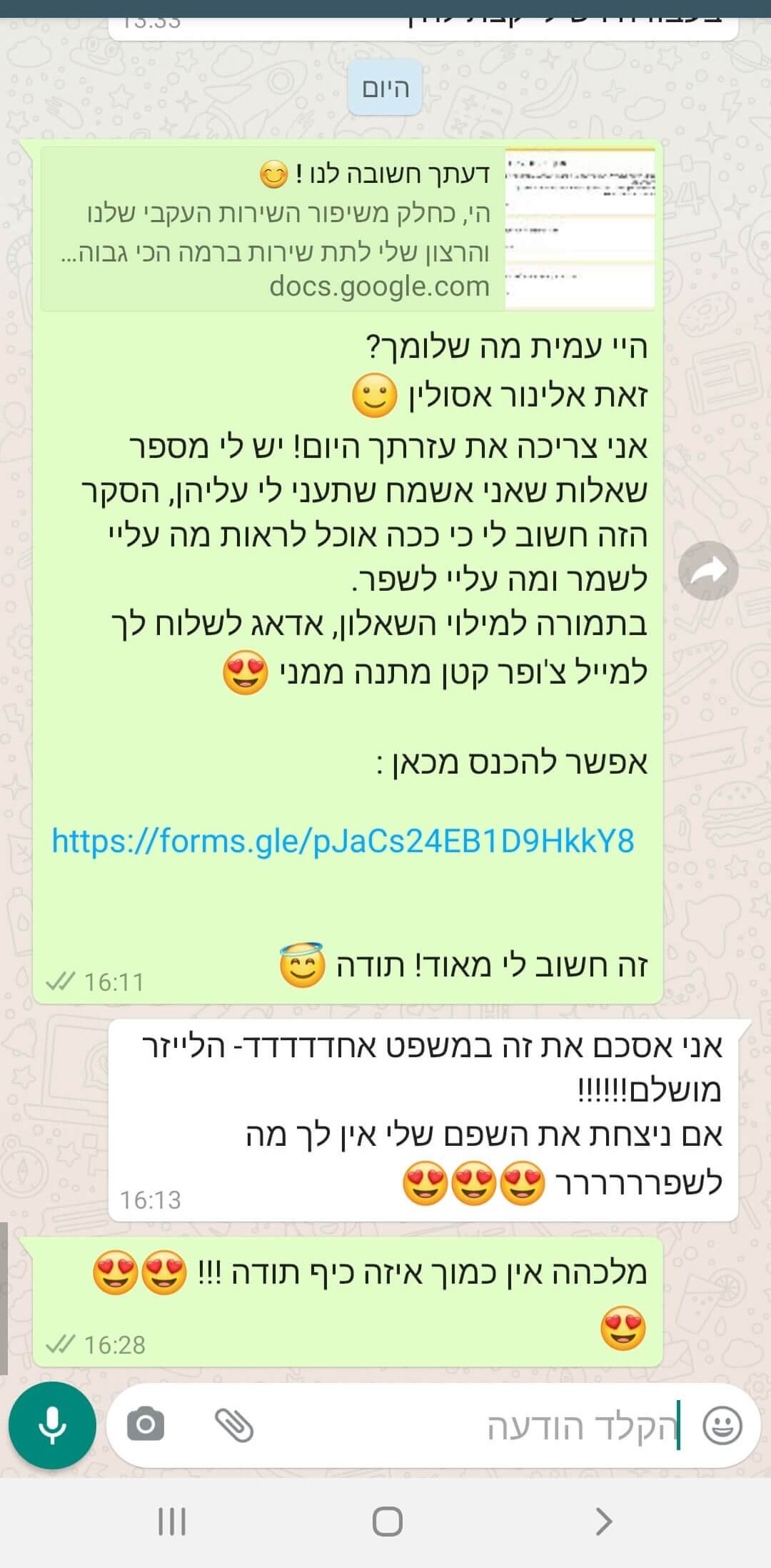Image resolution: width=771 pixels, height=1568 pixels.
Task: Open the forms.gle survey link
Action: tap(343, 841)
